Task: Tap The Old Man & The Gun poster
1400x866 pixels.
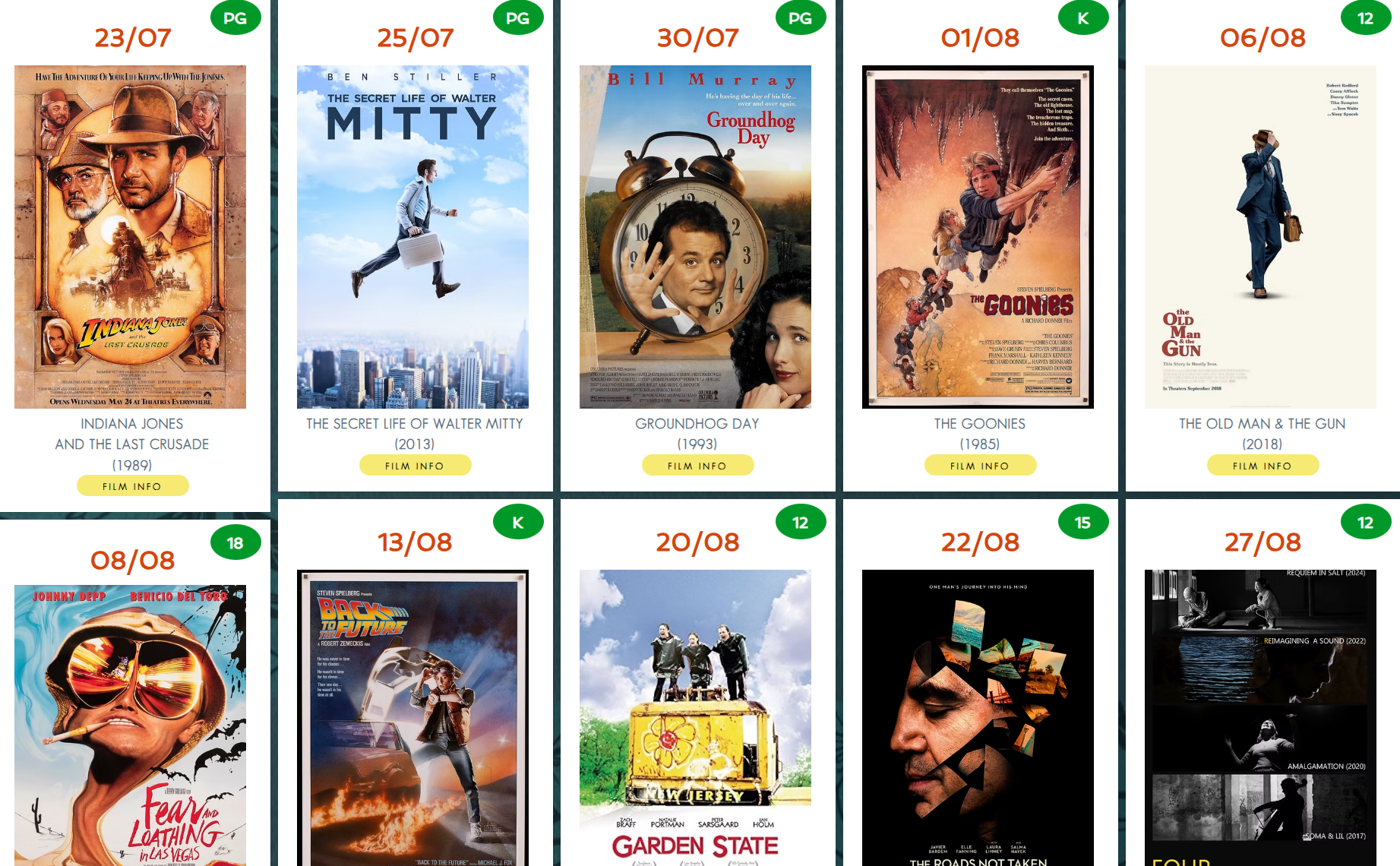Action: coord(1260,236)
